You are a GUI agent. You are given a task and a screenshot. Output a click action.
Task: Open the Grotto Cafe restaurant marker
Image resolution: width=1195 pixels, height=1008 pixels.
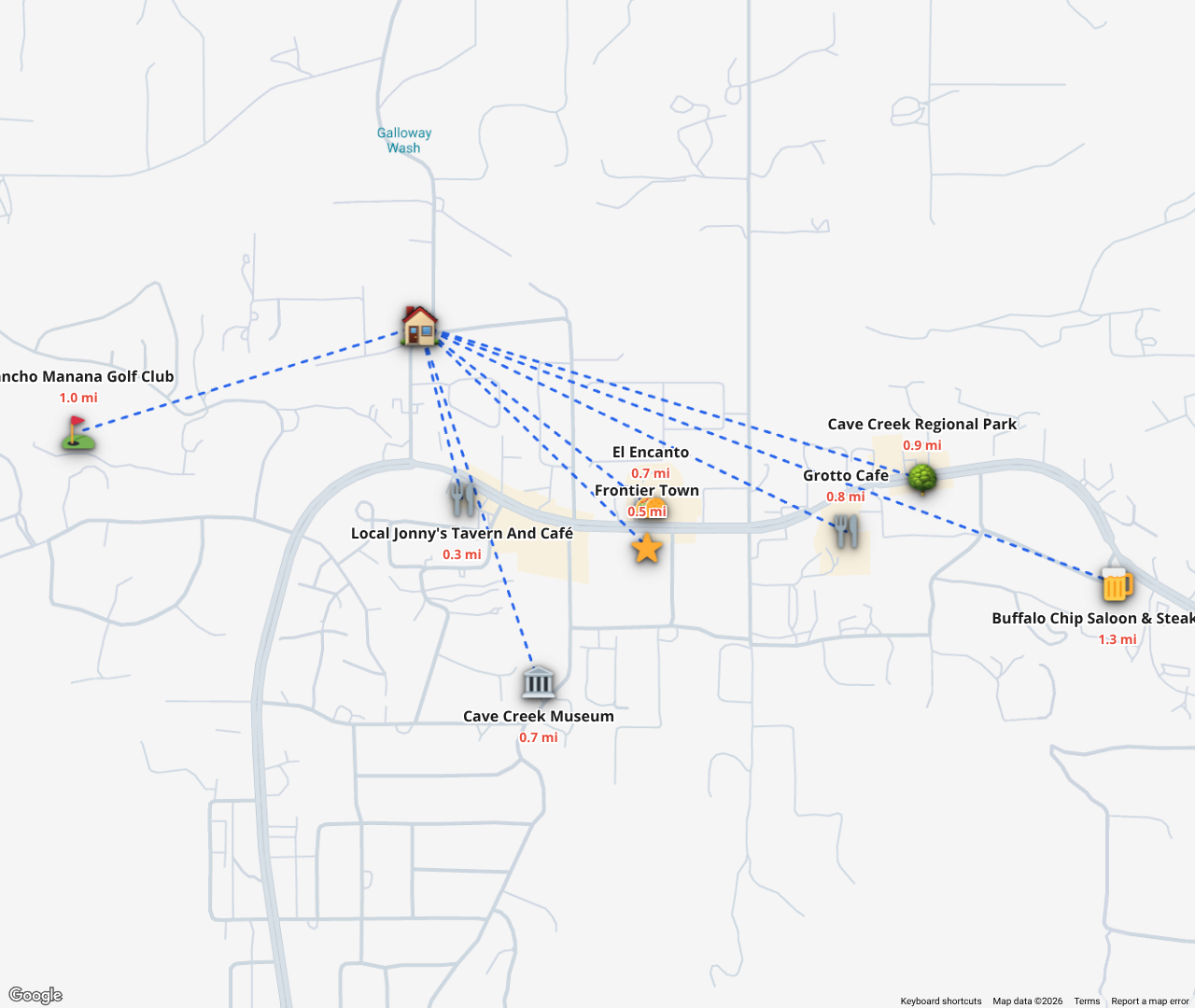tap(846, 531)
